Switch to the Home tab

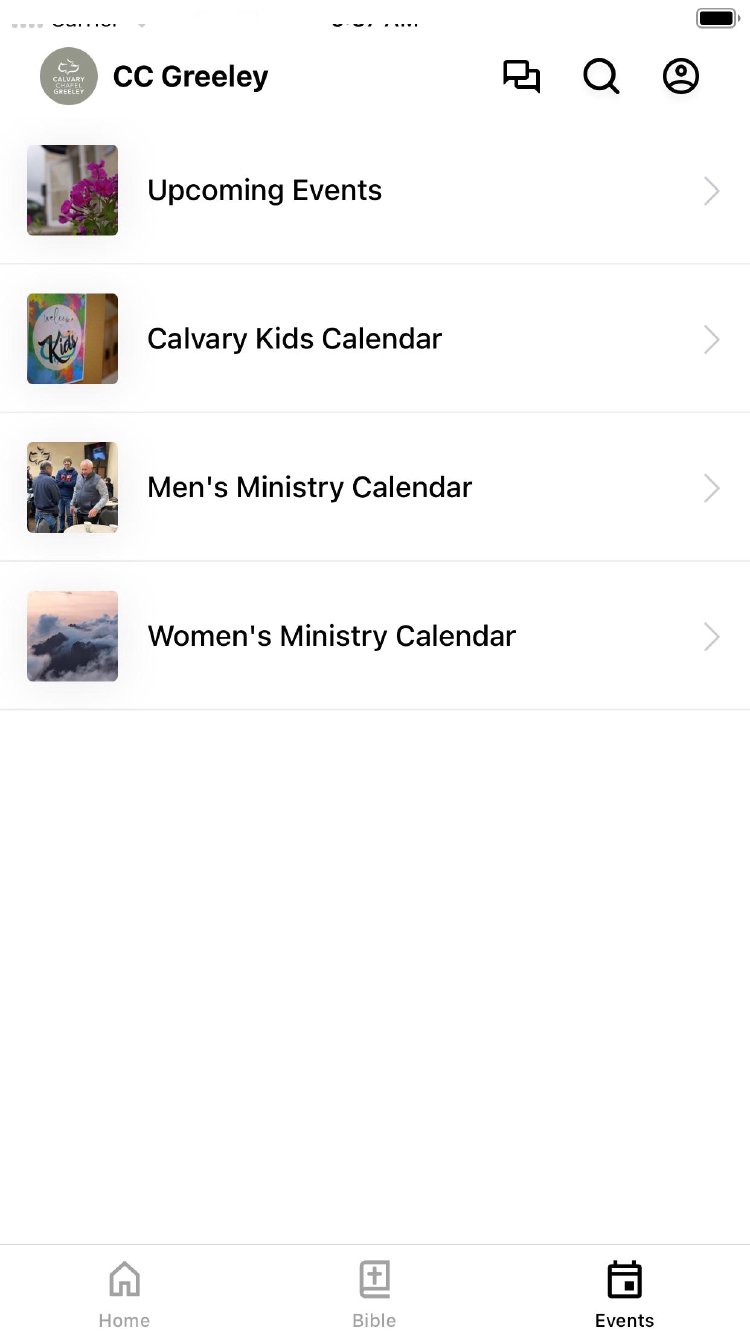(124, 1292)
